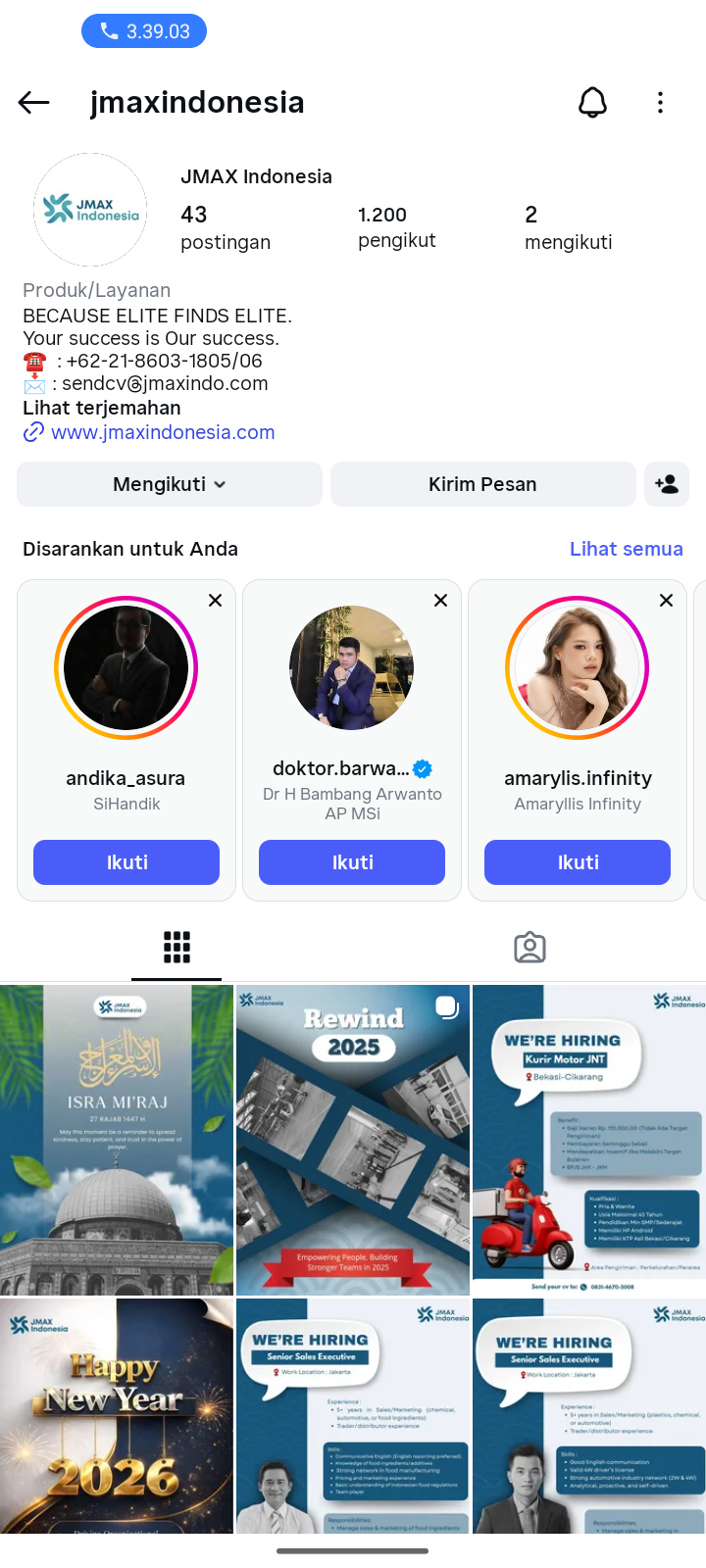Follow amarylis.infinity with Ikuti

click(x=578, y=862)
